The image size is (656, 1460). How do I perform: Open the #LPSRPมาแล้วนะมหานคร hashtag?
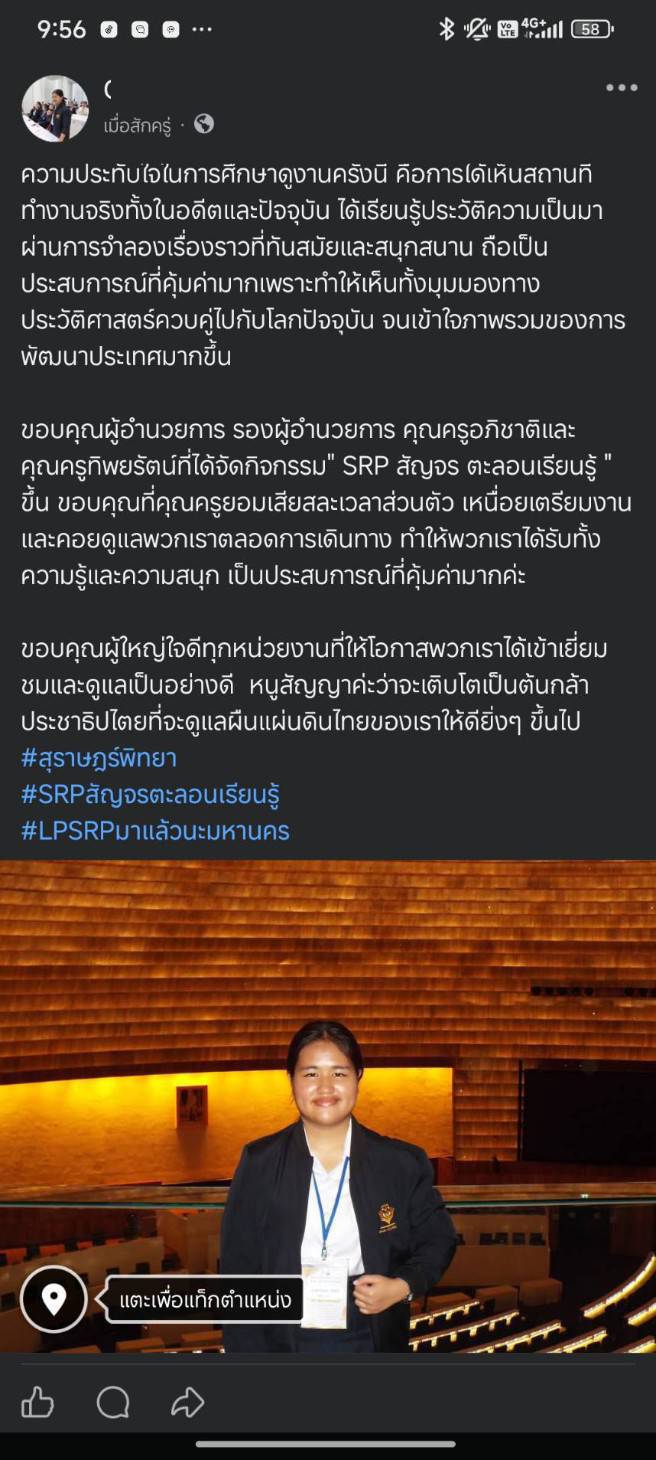point(155,830)
